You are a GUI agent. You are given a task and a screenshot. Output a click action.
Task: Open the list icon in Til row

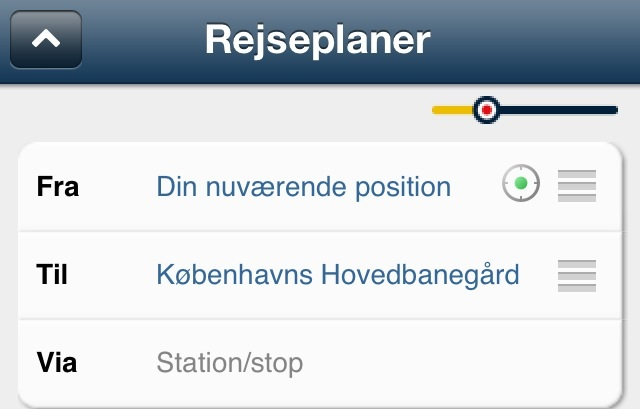pyautogui.click(x=577, y=274)
